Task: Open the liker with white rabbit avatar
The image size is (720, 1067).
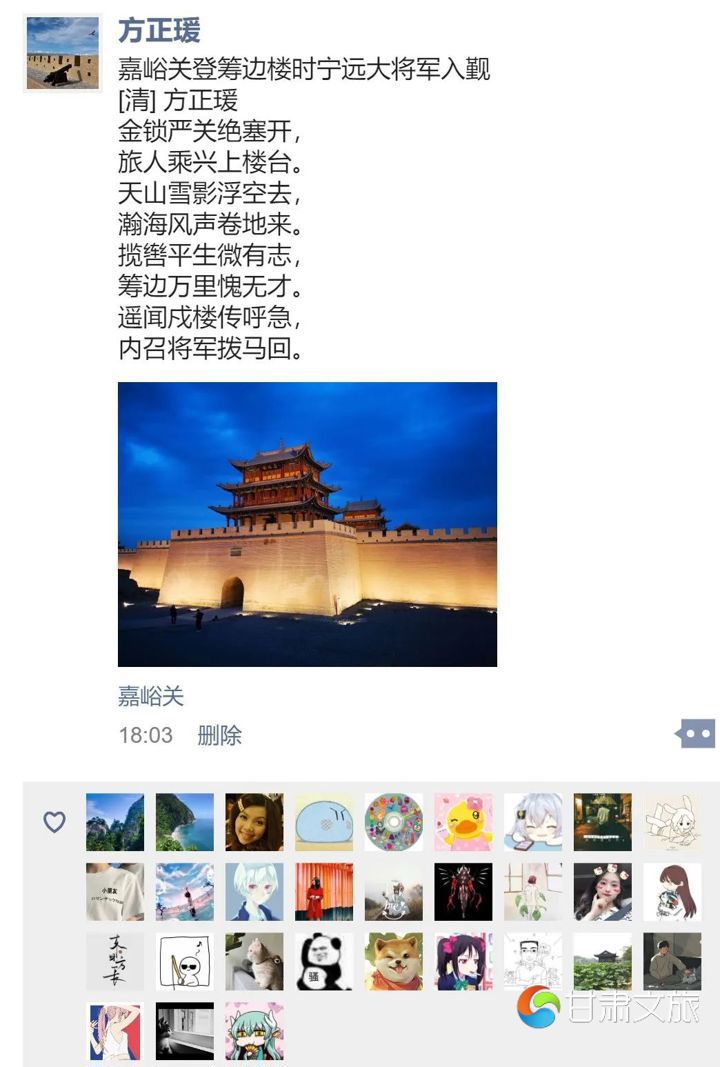Action: [672, 822]
